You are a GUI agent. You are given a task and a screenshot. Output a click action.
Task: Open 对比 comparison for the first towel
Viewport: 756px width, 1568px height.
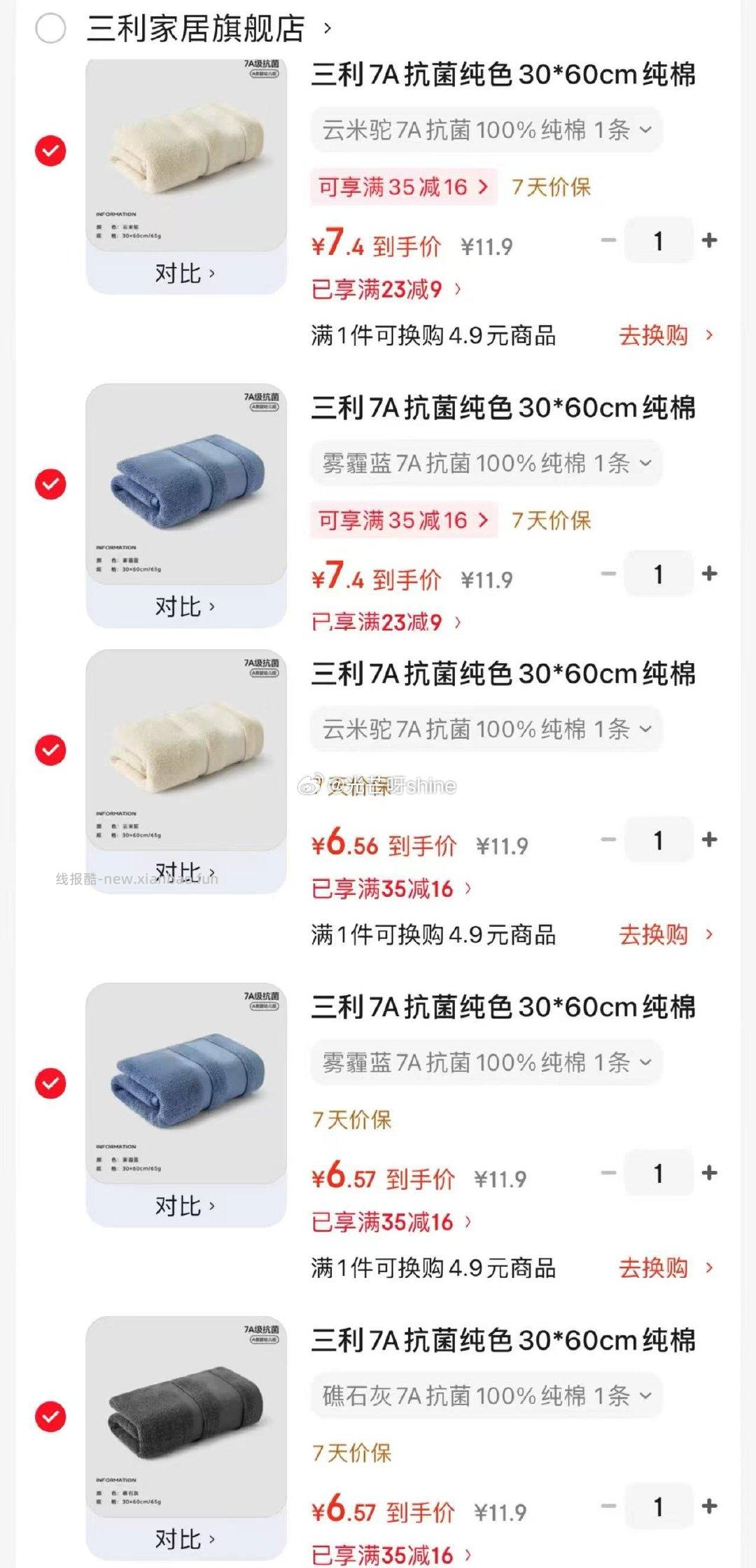[x=185, y=273]
